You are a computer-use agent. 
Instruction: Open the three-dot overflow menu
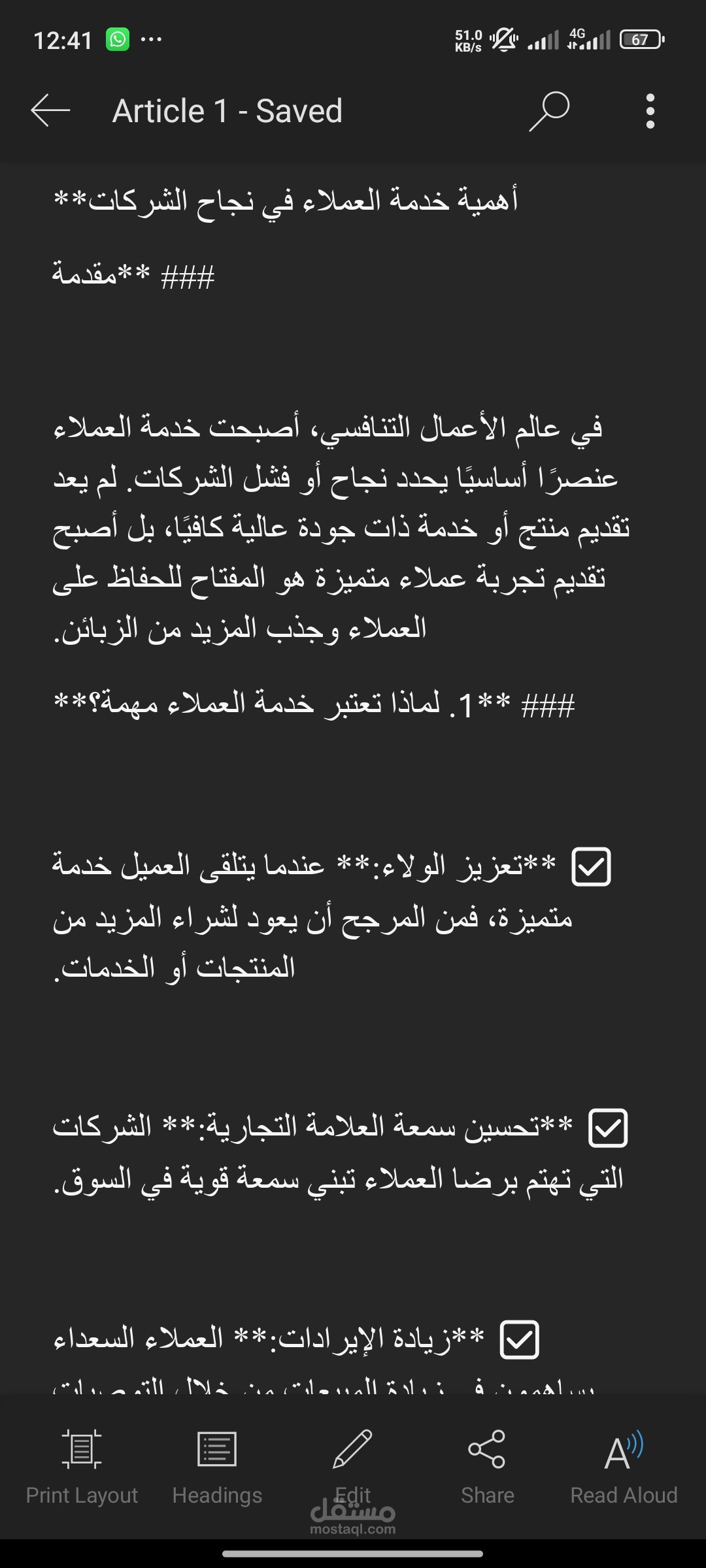tap(650, 111)
